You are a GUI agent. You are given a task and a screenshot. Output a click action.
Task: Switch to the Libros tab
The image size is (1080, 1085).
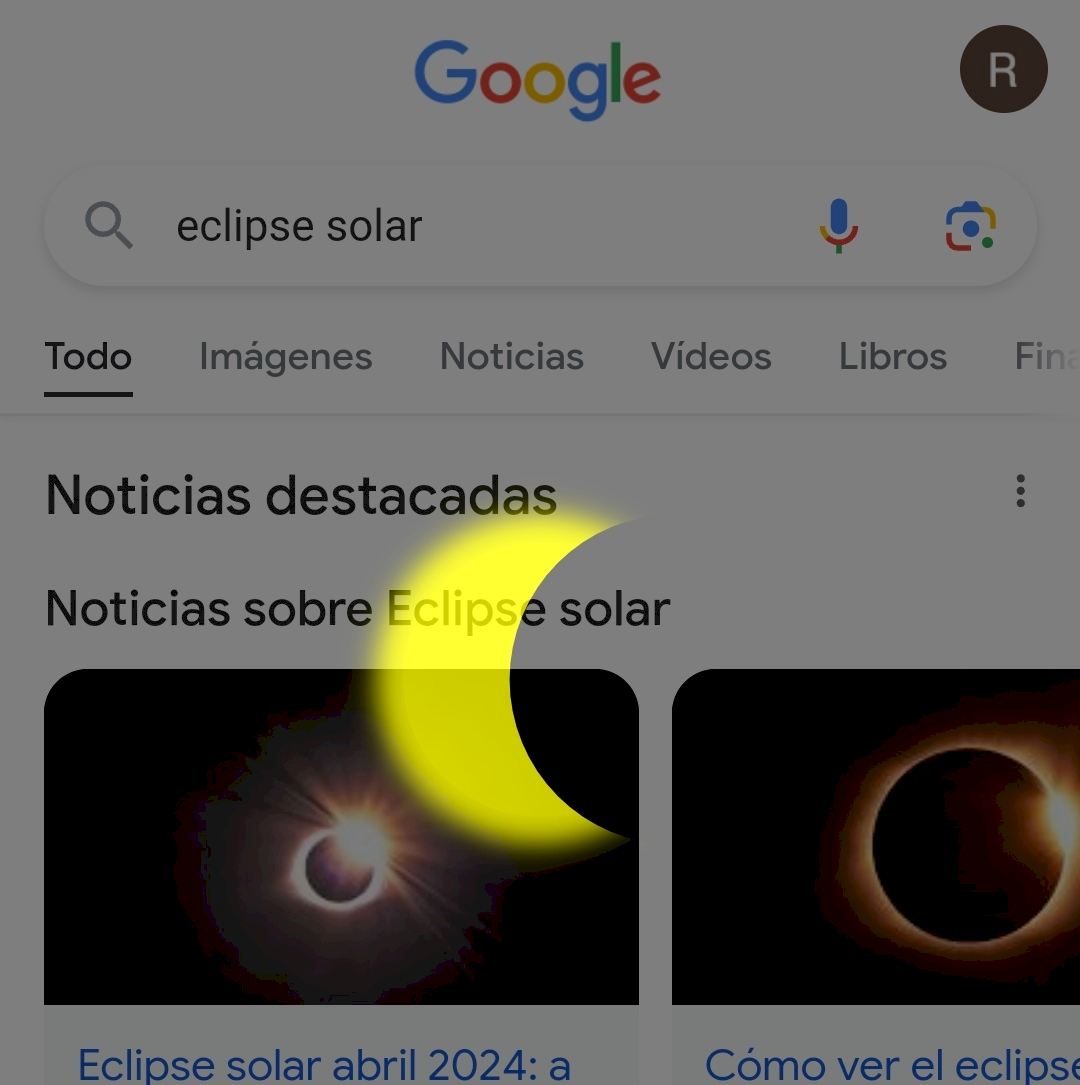[x=892, y=357]
